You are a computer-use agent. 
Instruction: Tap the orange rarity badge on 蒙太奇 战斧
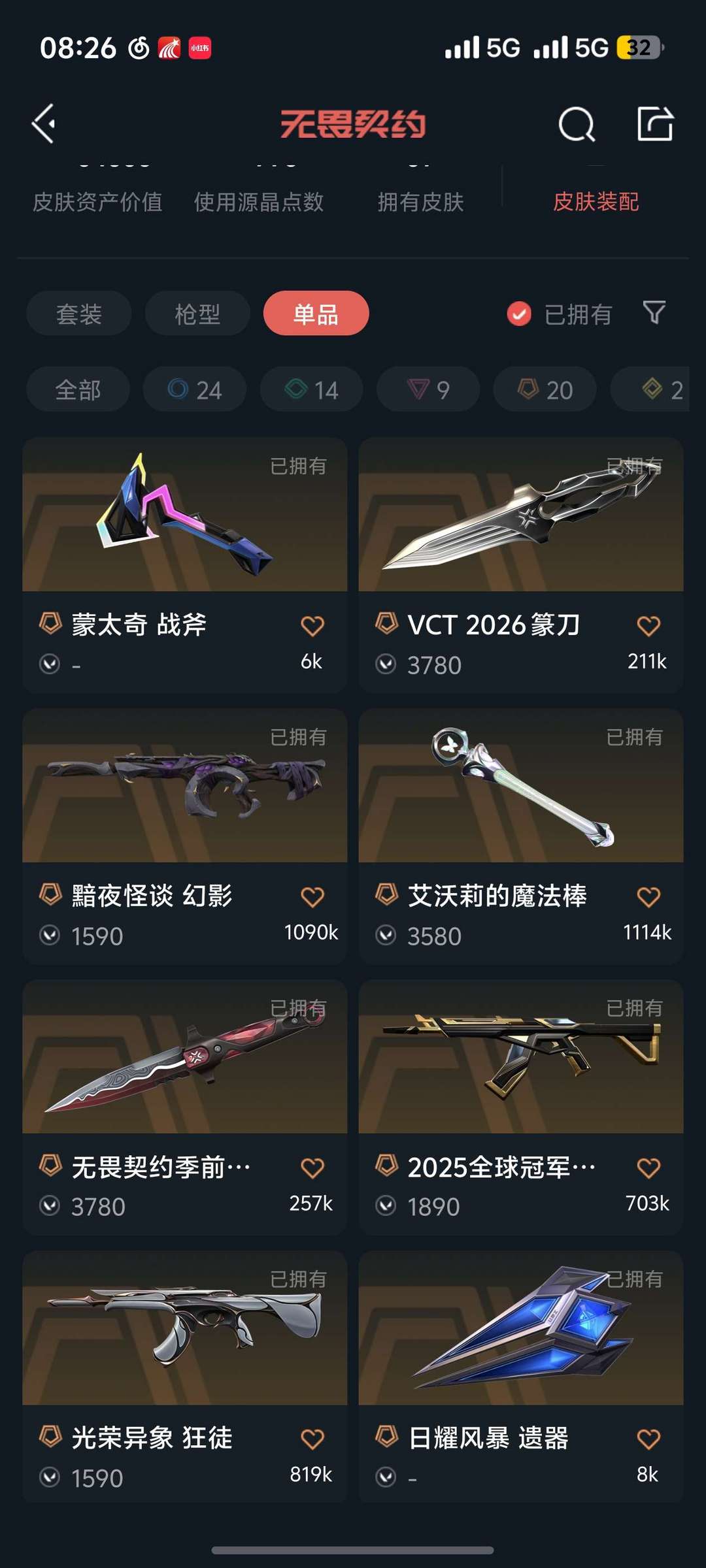(x=49, y=625)
